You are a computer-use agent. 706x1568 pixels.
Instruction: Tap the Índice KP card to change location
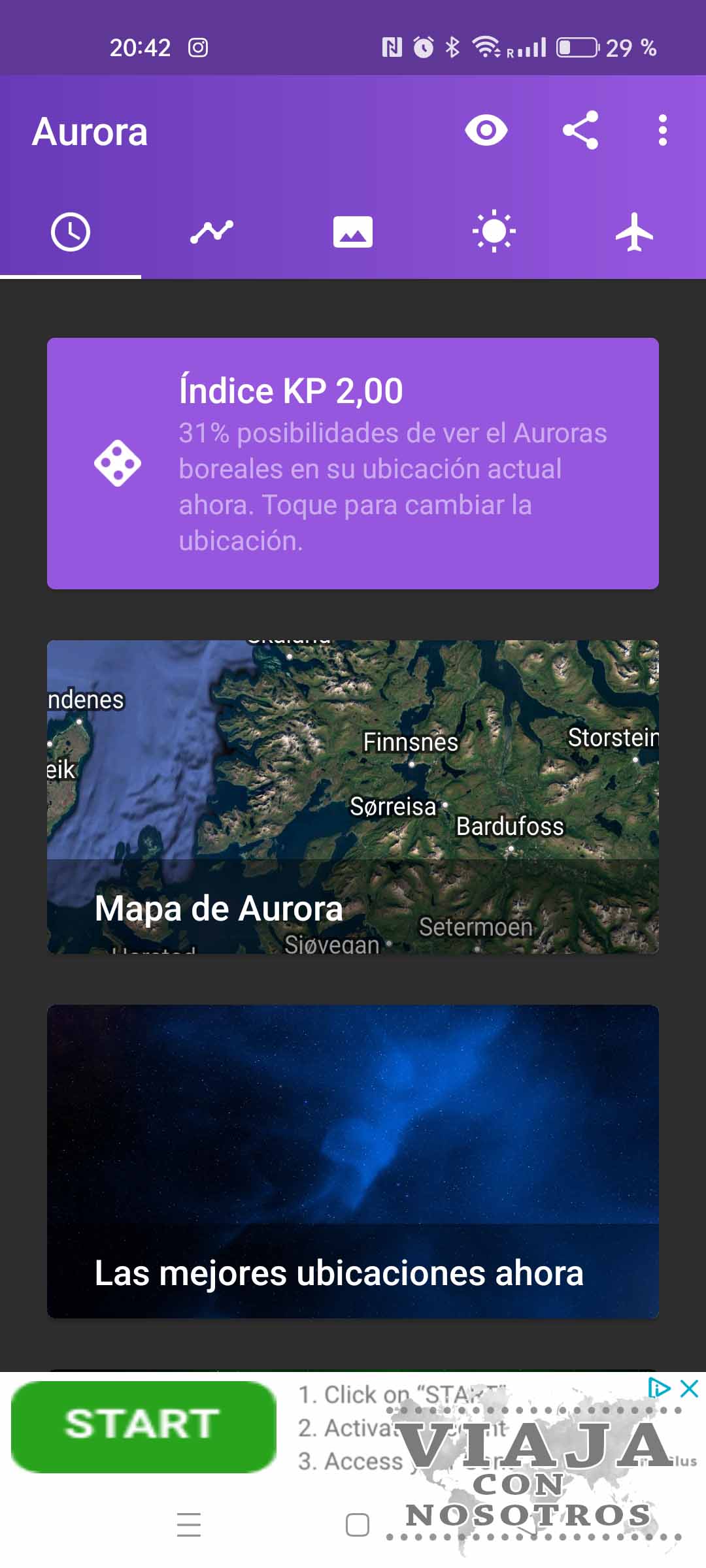[353, 463]
